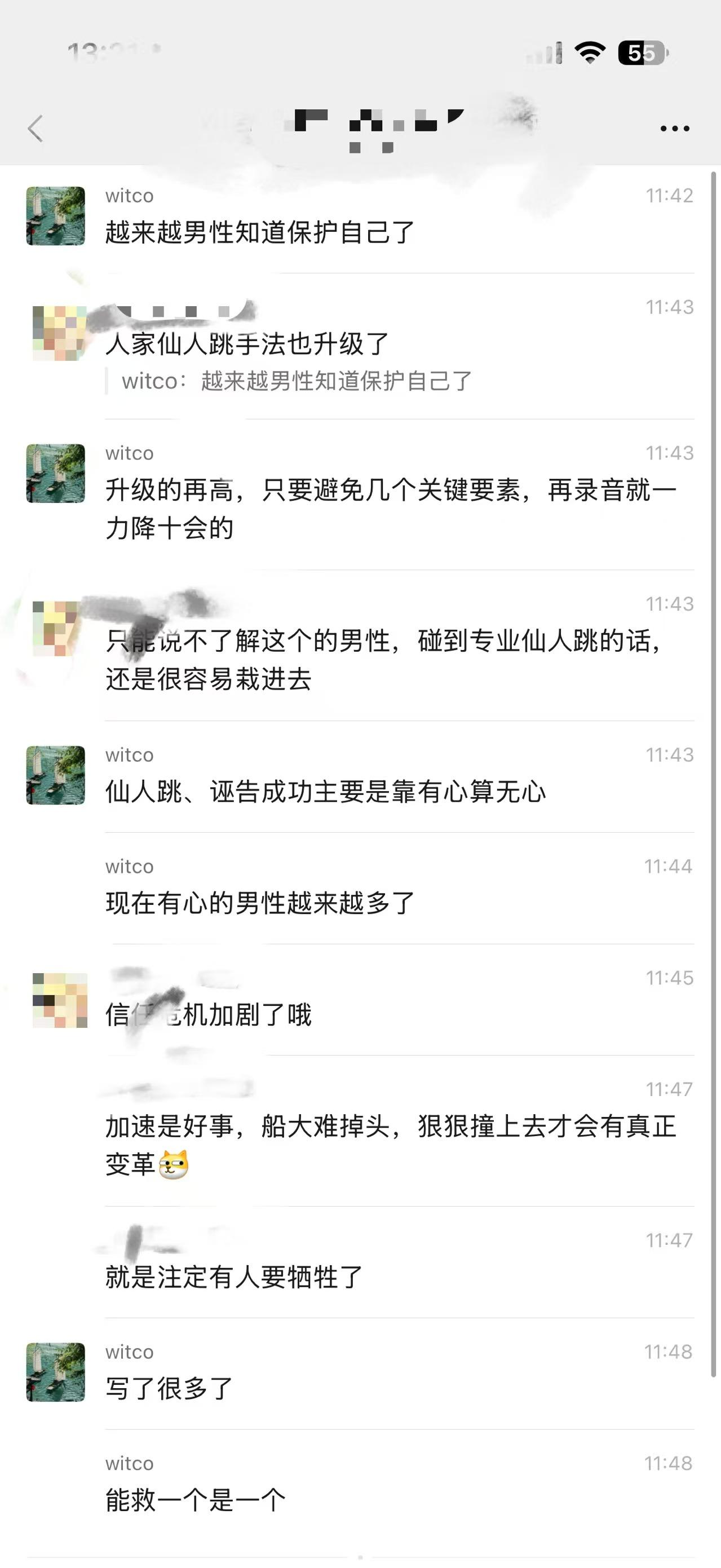Viewport: 721px width, 1568px height.
Task: Tap the 11:42 timestamp on witco's first message
Action: pyautogui.click(x=668, y=195)
